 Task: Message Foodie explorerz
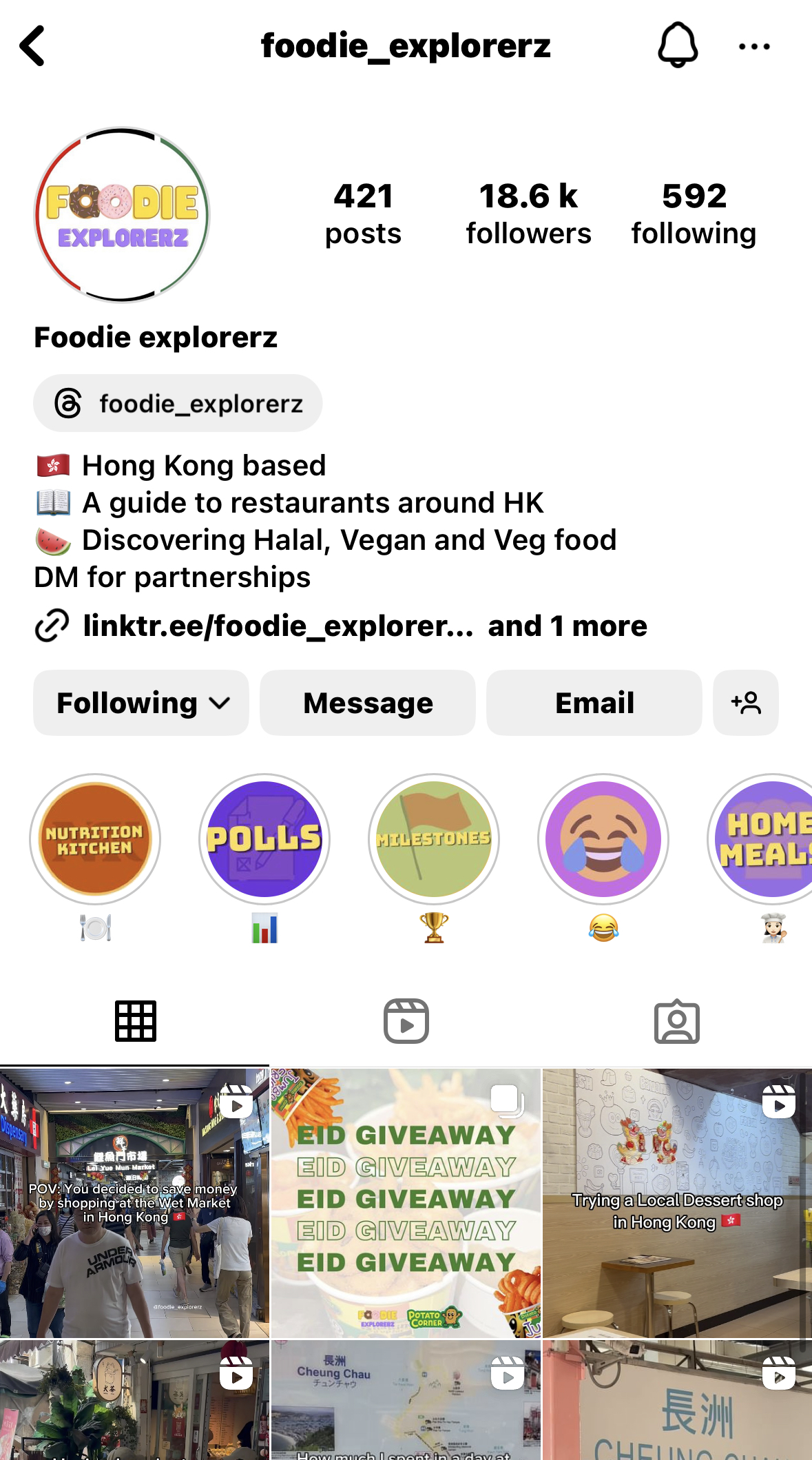click(x=368, y=703)
